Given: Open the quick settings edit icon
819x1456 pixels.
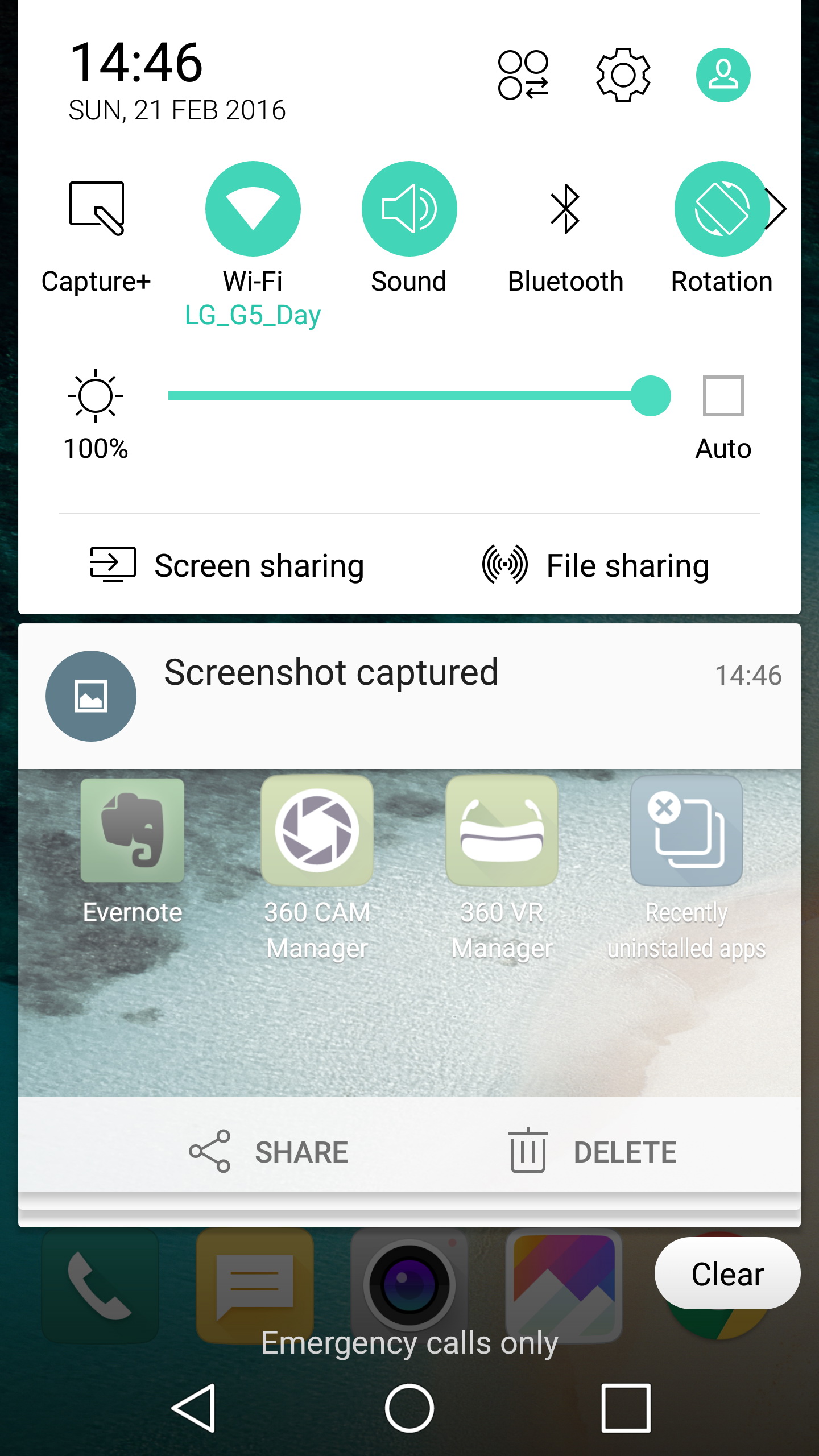Looking at the screenshot, I should pyautogui.click(x=523, y=75).
